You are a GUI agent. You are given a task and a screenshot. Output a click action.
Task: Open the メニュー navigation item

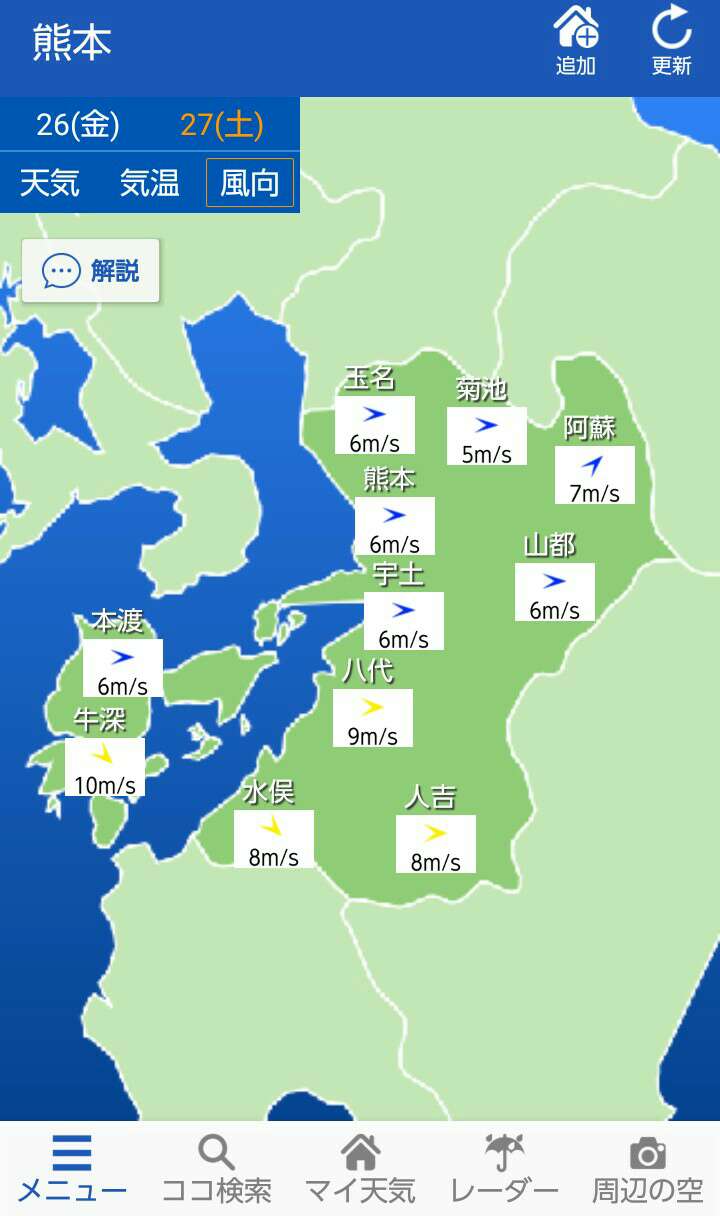72,1169
